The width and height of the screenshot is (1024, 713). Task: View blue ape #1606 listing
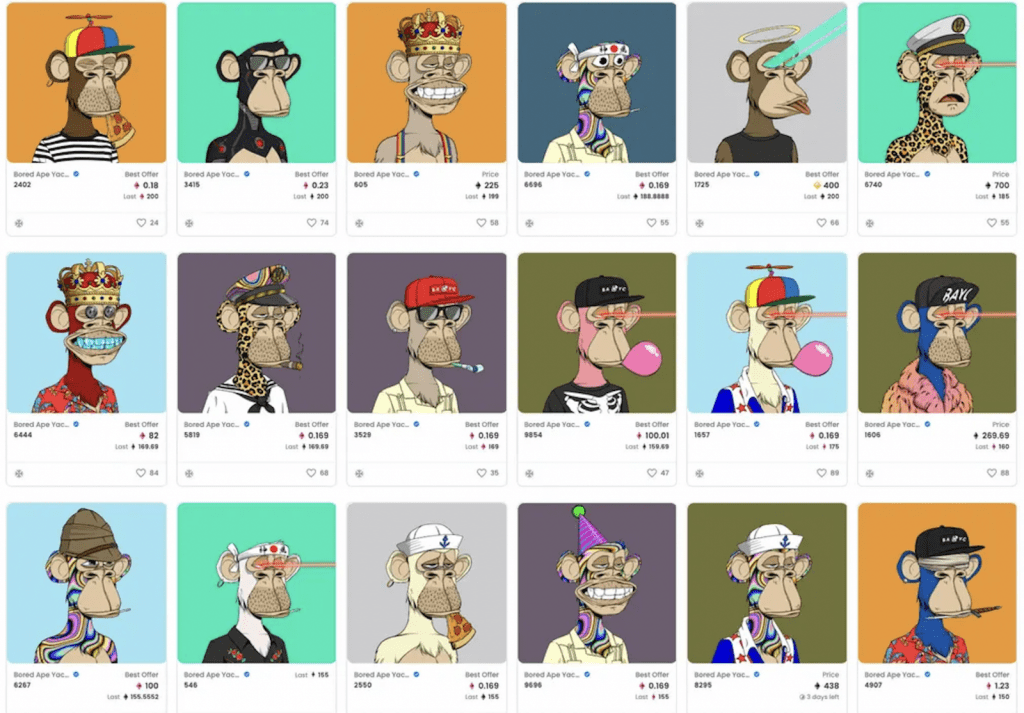pyautogui.click(x=937, y=333)
